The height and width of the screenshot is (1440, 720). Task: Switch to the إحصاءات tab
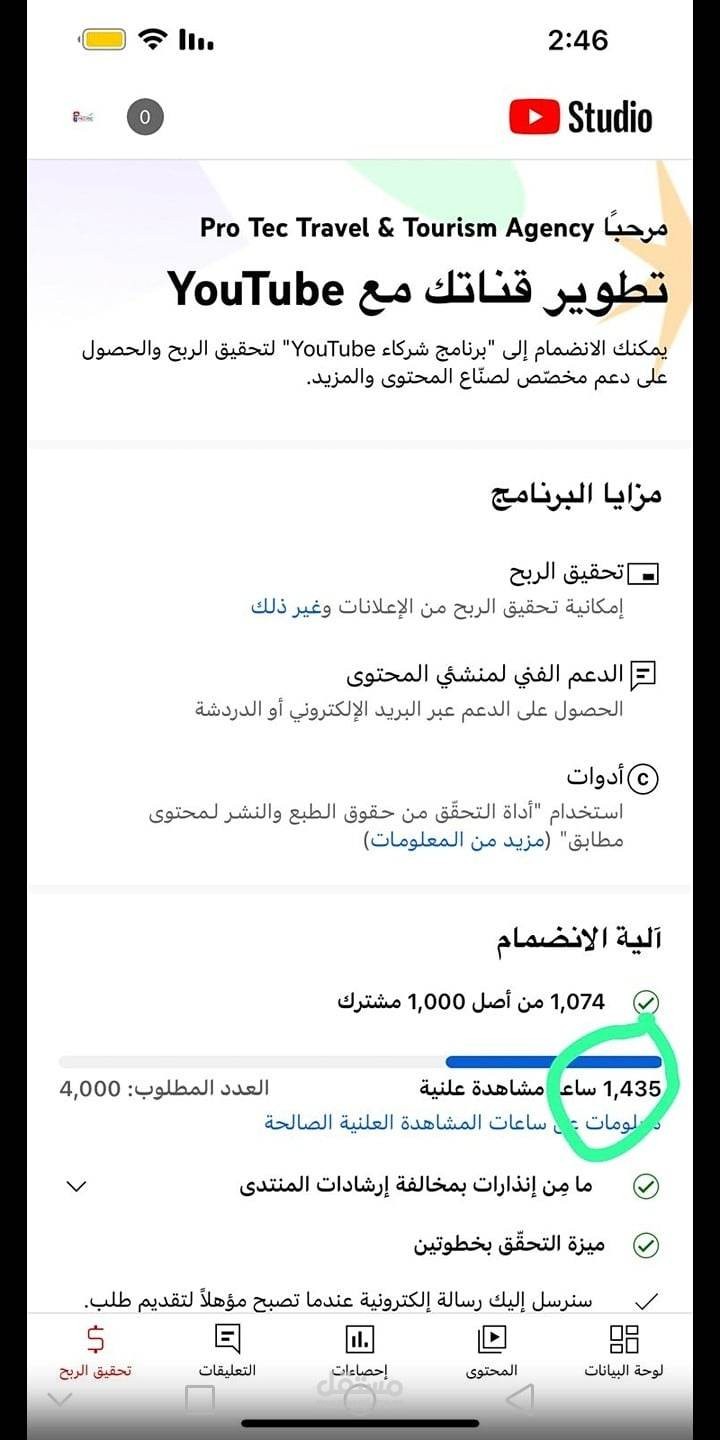(359, 1350)
